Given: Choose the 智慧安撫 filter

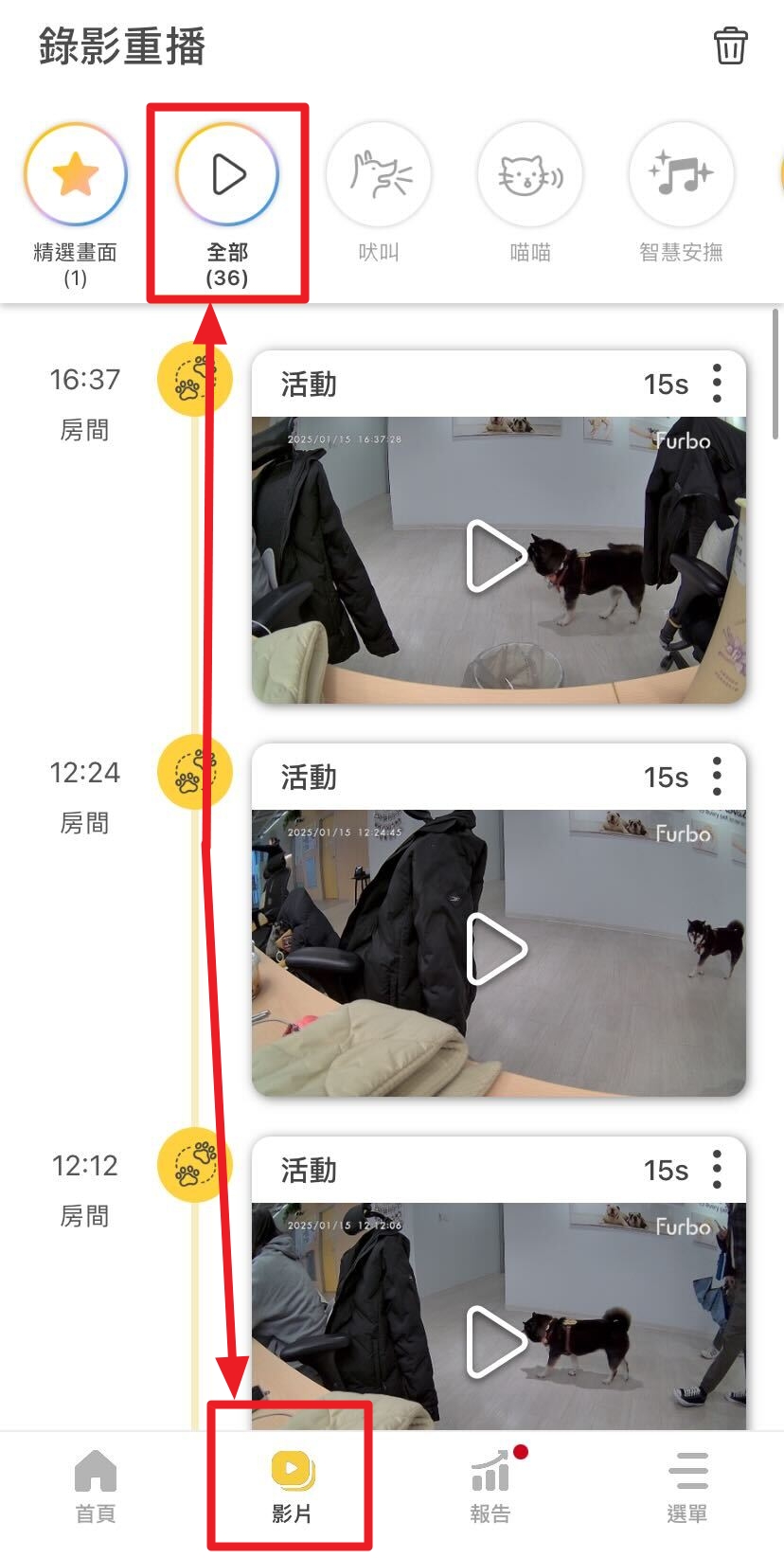Looking at the screenshot, I should pyautogui.click(x=681, y=175).
